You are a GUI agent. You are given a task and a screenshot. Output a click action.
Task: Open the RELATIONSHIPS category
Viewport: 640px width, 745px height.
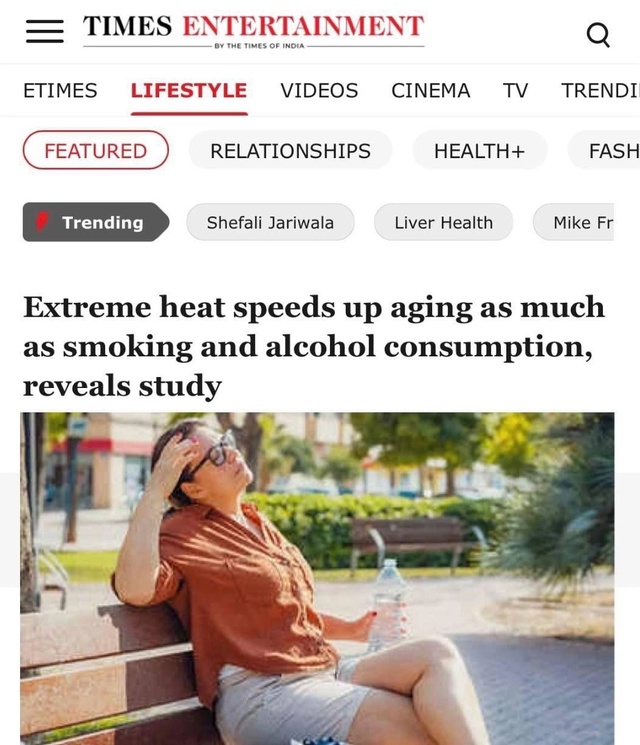coord(290,151)
